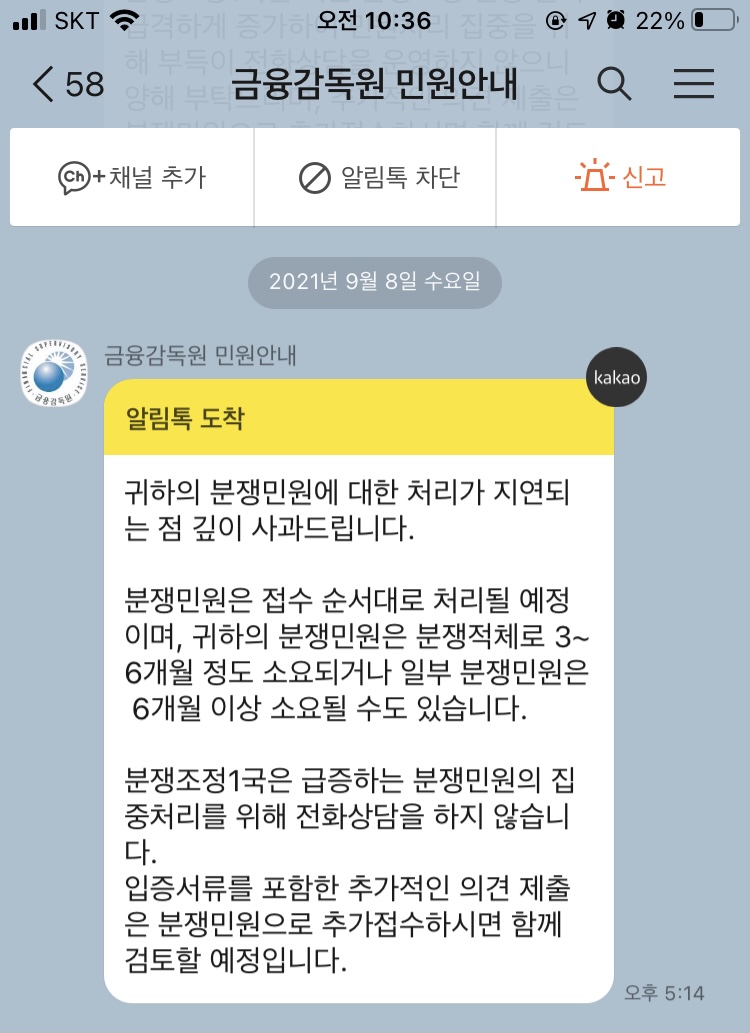Tap the 채널 추가 button
750x1033 pixels.
click(x=132, y=177)
